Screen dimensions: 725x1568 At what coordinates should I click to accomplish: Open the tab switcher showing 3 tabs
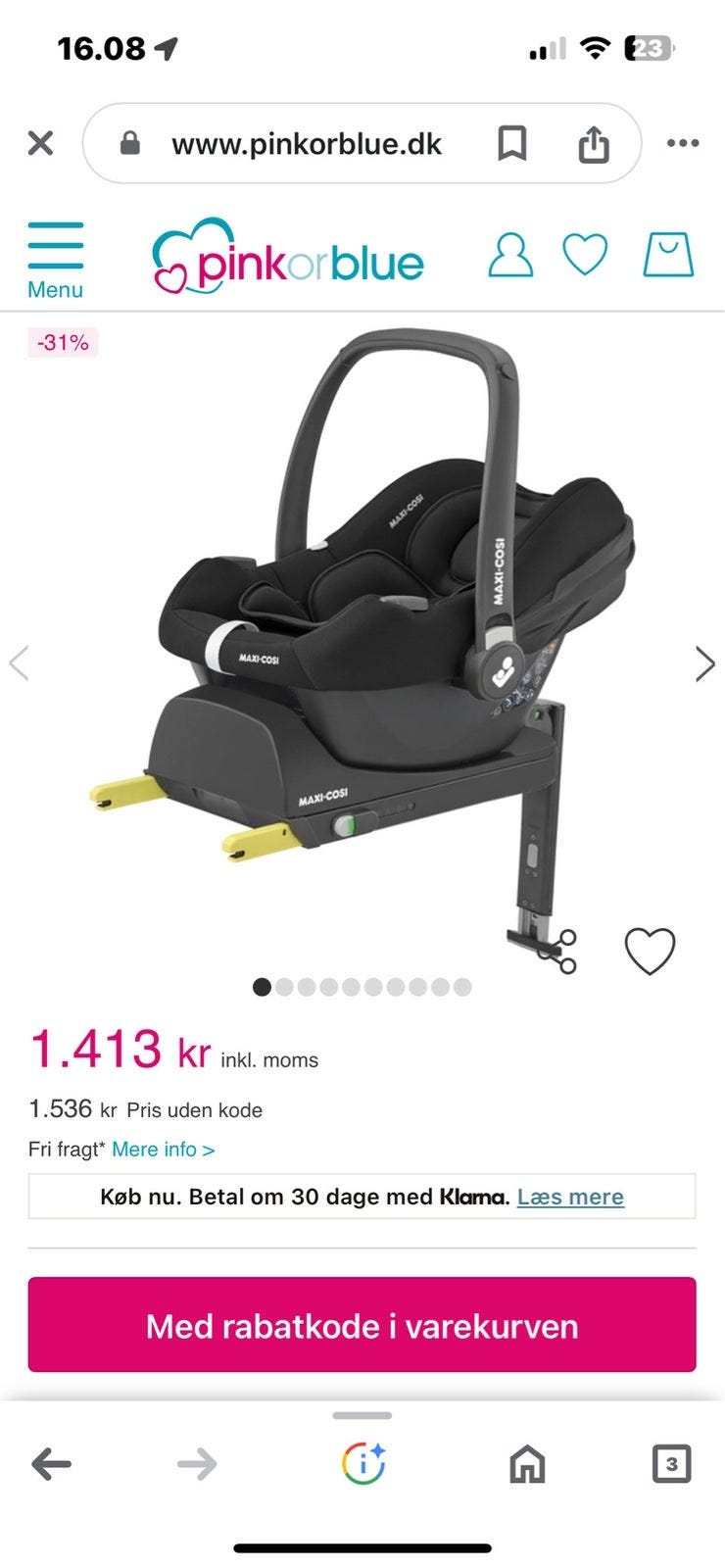tap(671, 1464)
